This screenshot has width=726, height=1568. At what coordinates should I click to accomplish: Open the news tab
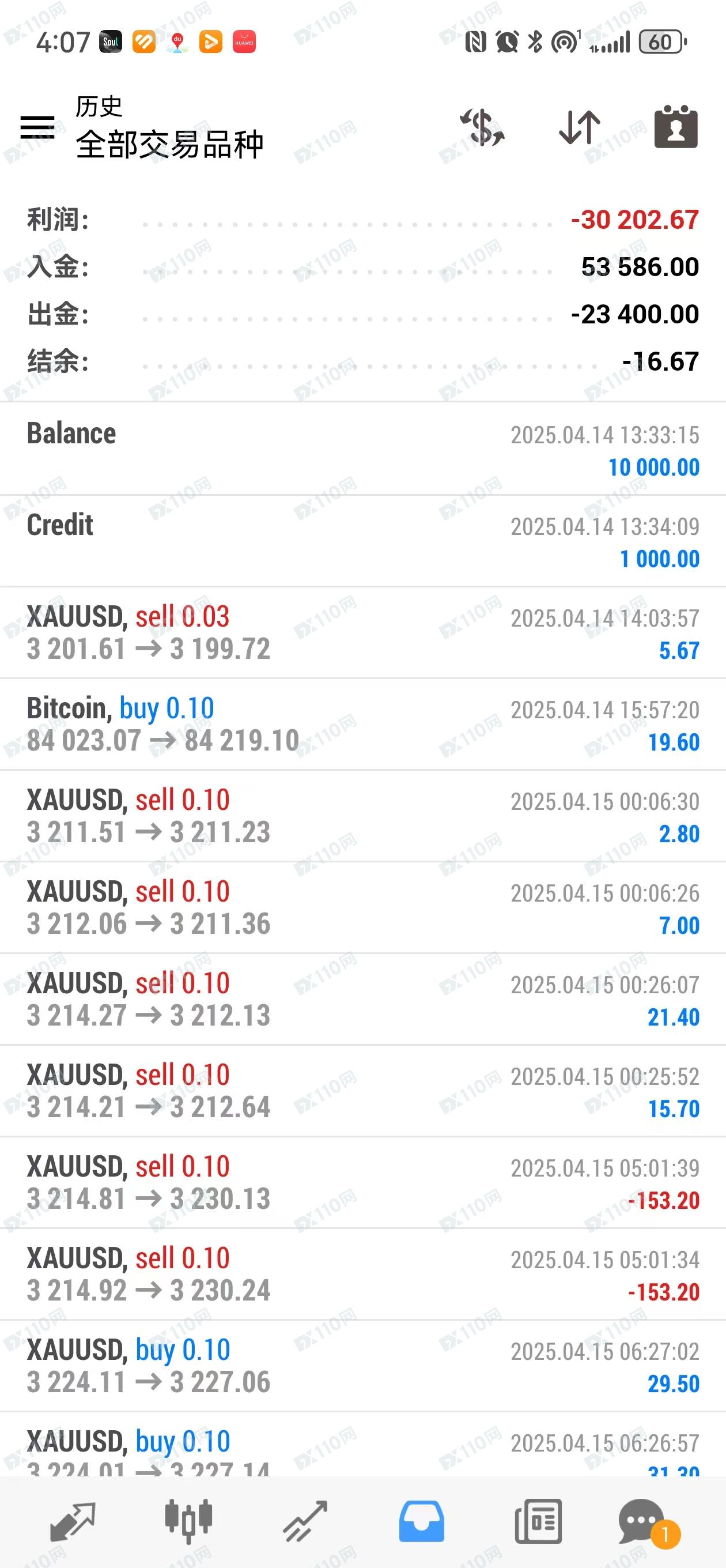coord(538,1521)
